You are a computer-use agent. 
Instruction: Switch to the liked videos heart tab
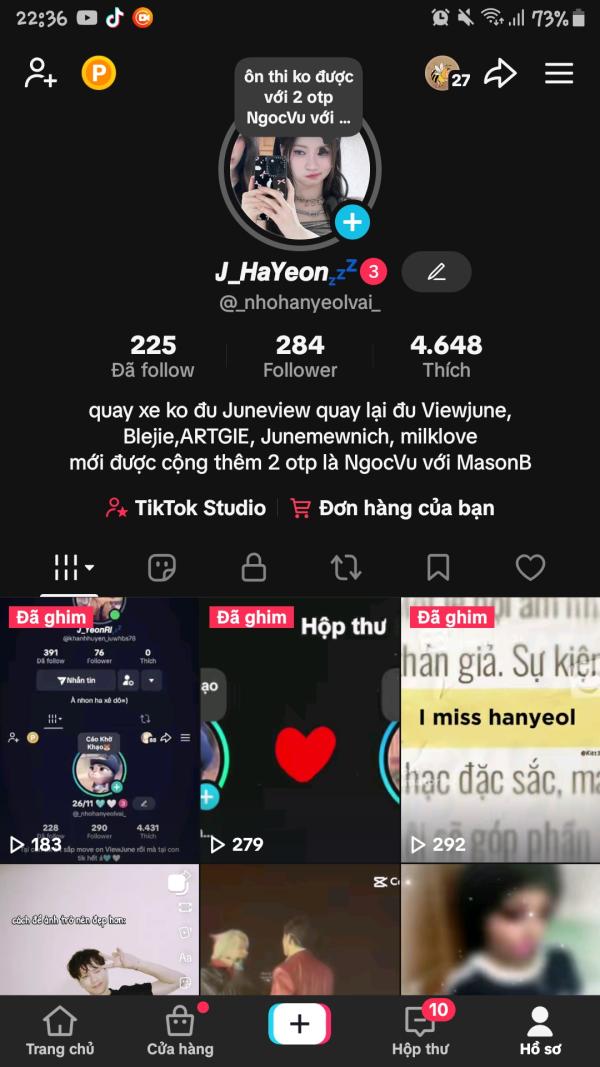530,568
